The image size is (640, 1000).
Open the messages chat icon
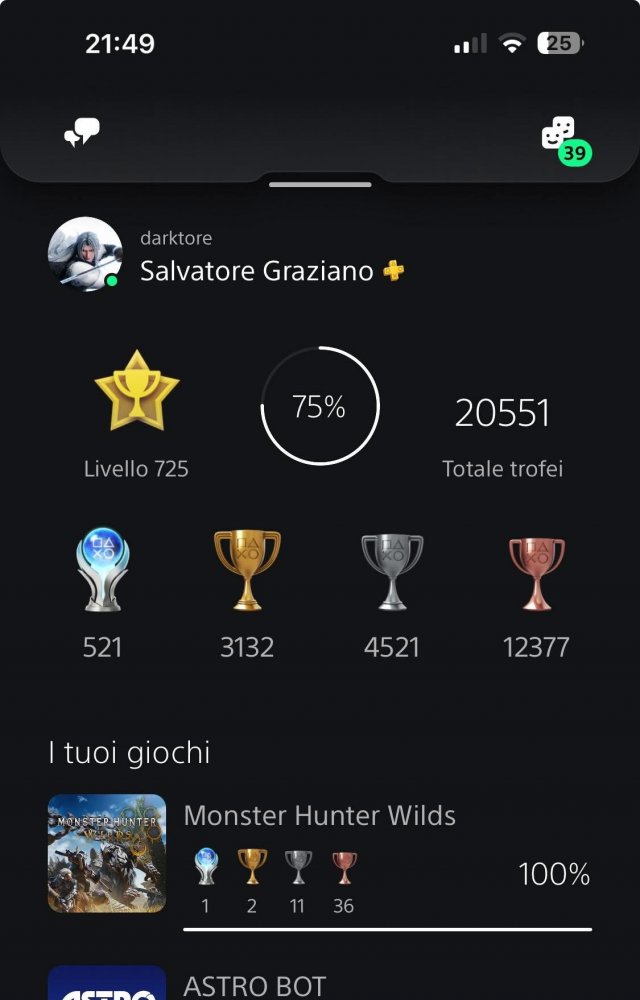pos(82,133)
